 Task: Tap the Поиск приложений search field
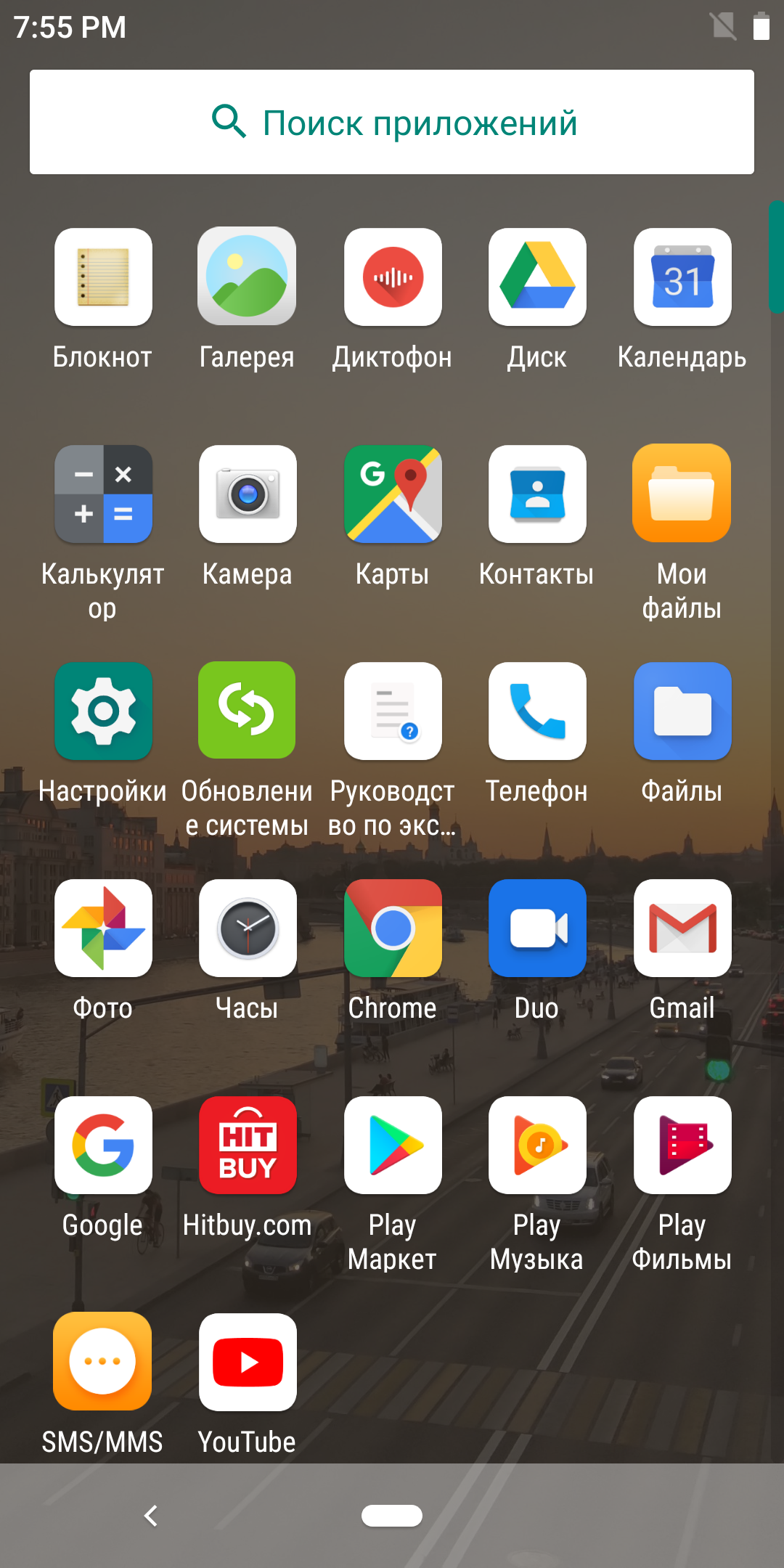[x=392, y=122]
